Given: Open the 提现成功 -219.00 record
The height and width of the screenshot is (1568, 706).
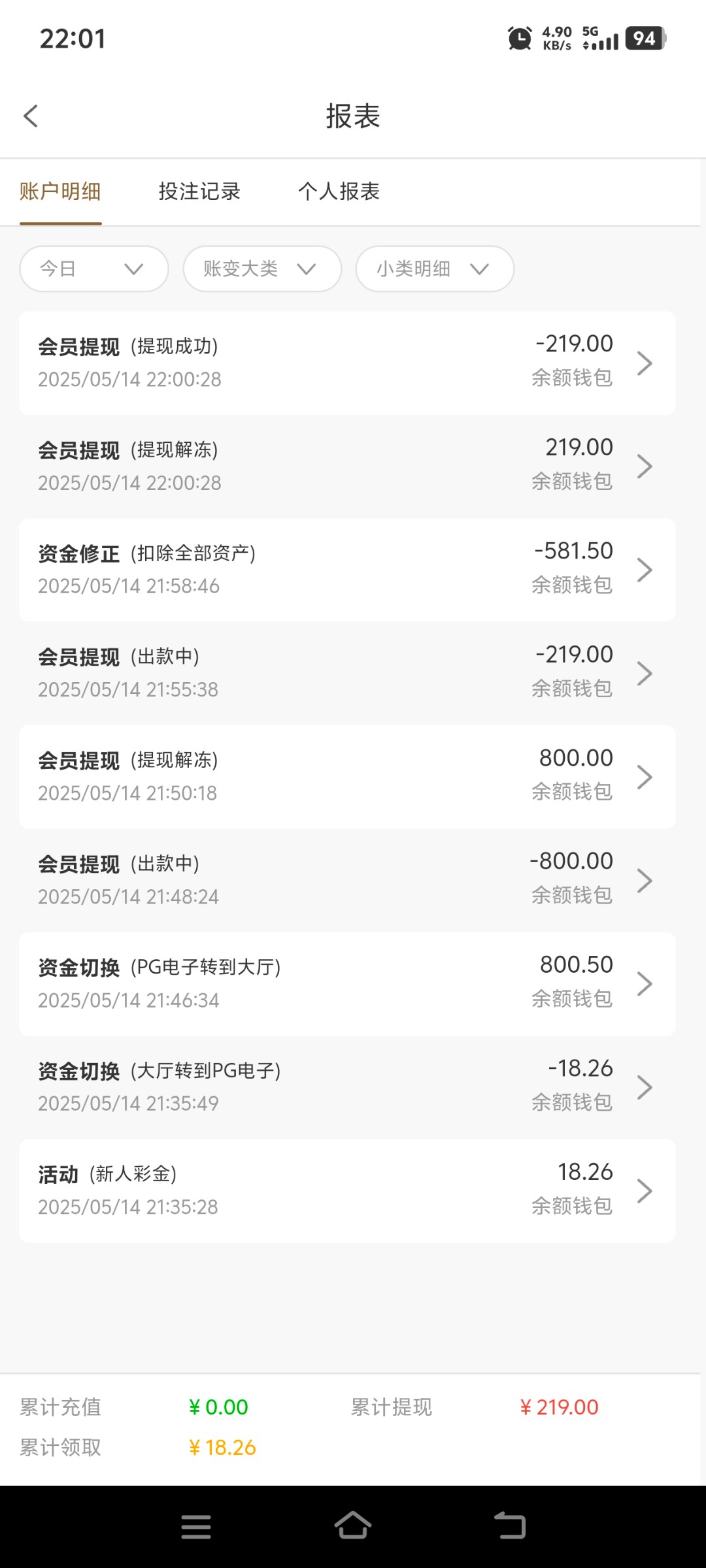Looking at the screenshot, I should click(347, 363).
